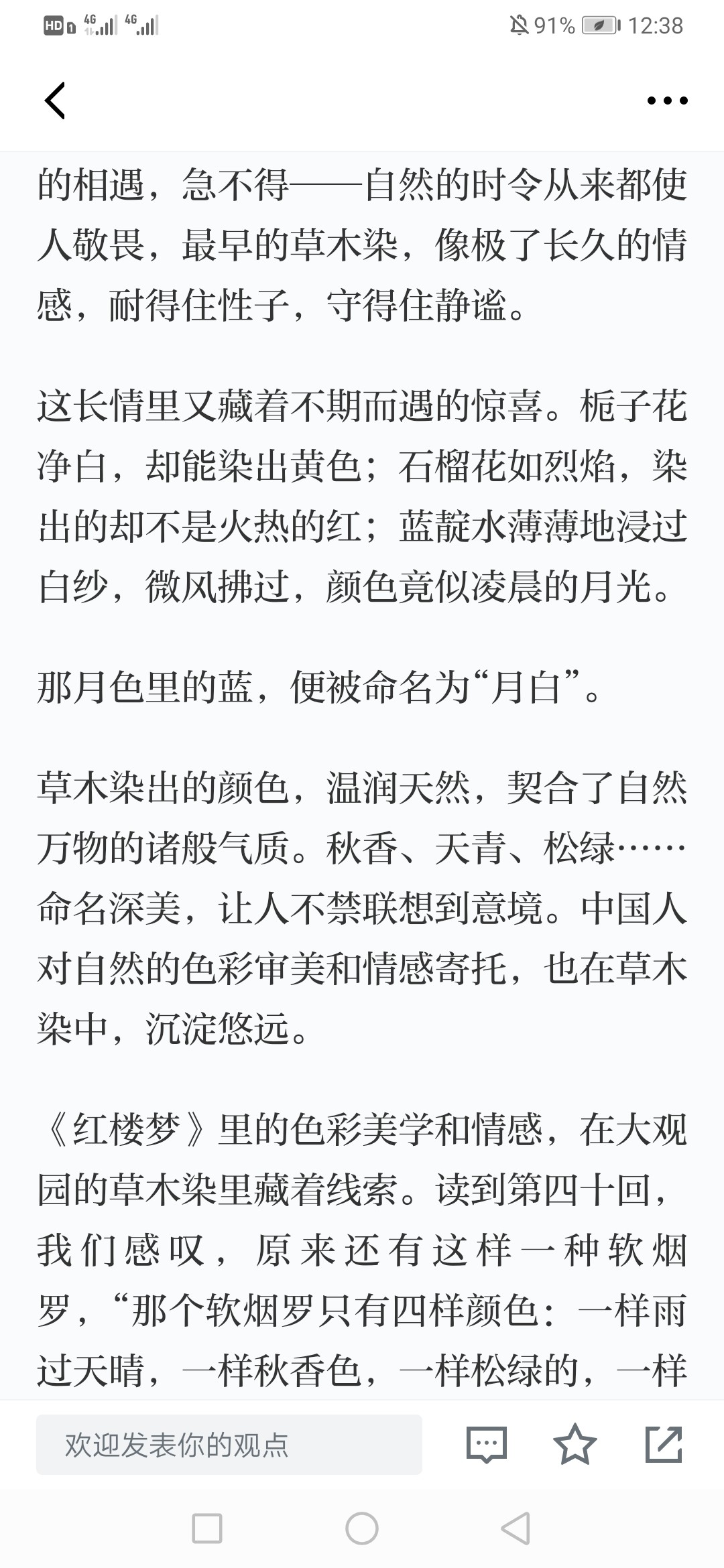724x1568 pixels.
Task: Share the article via the share icon
Action: [x=664, y=1444]
